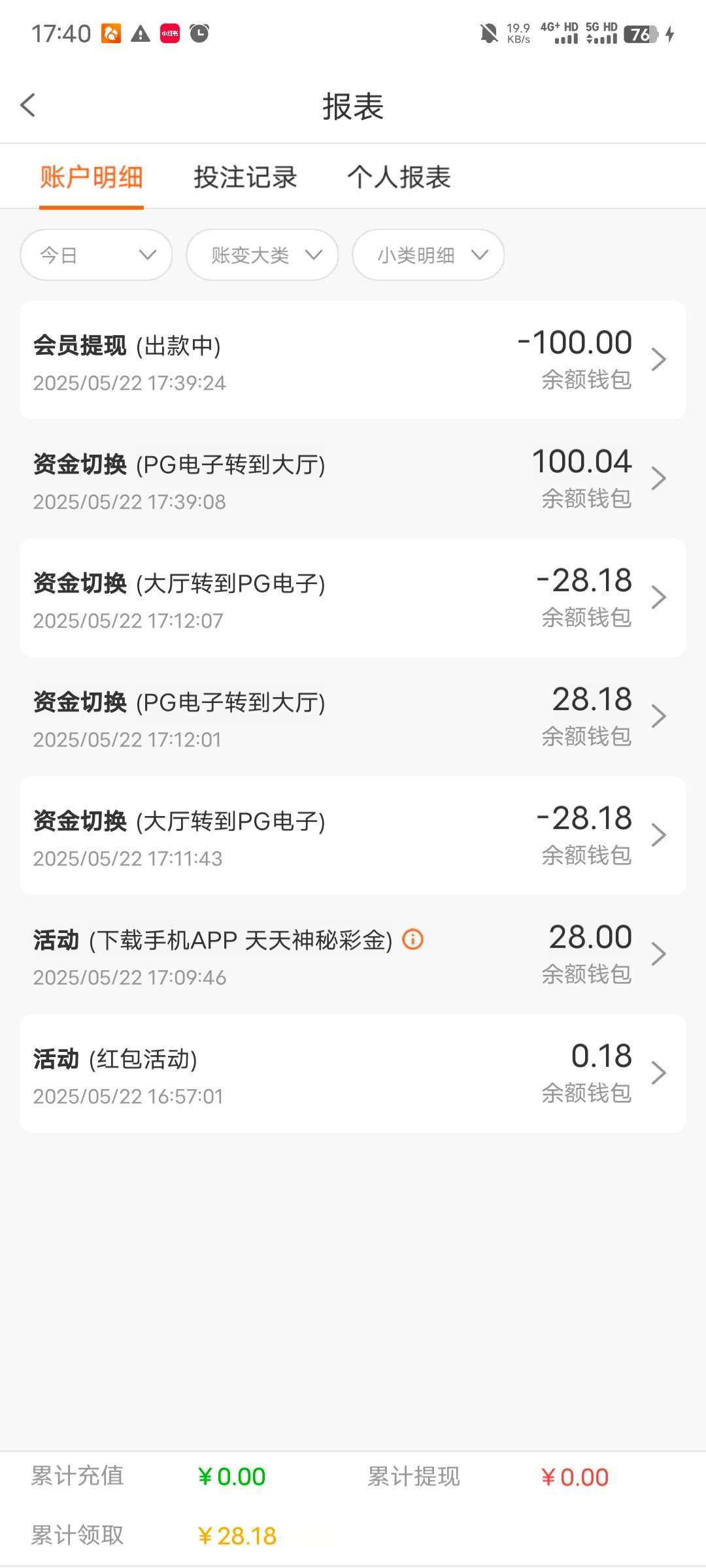Expand the 小类明细 filter dropdown
This screenshot has height=1568, width=706.
428,255
